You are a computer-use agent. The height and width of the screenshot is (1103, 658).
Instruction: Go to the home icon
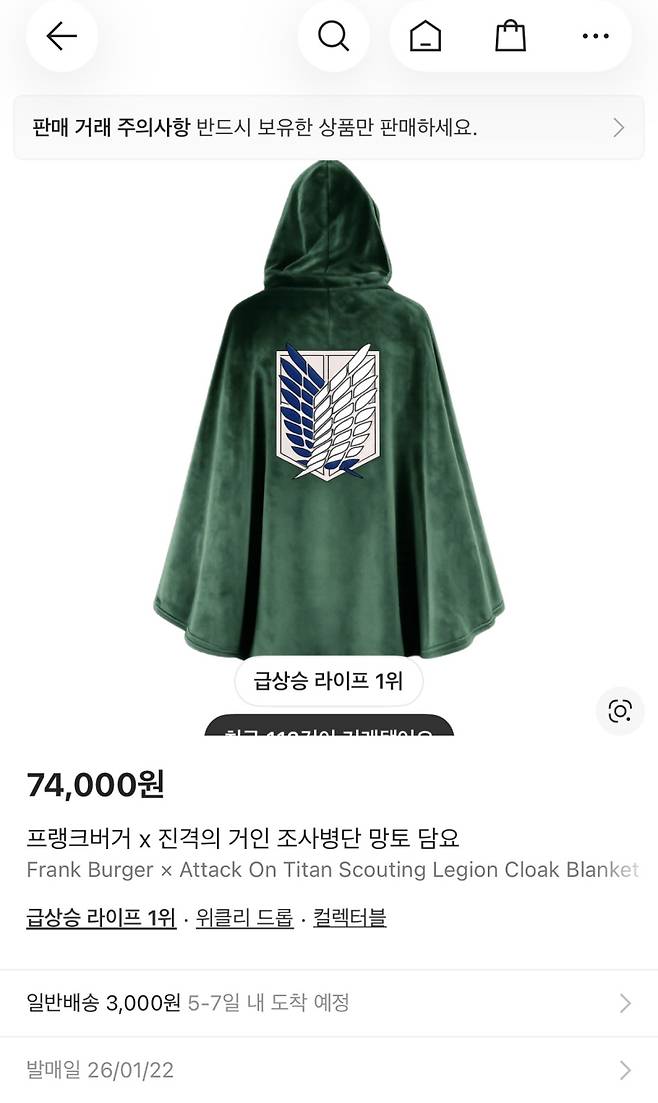tap(425, 37)
